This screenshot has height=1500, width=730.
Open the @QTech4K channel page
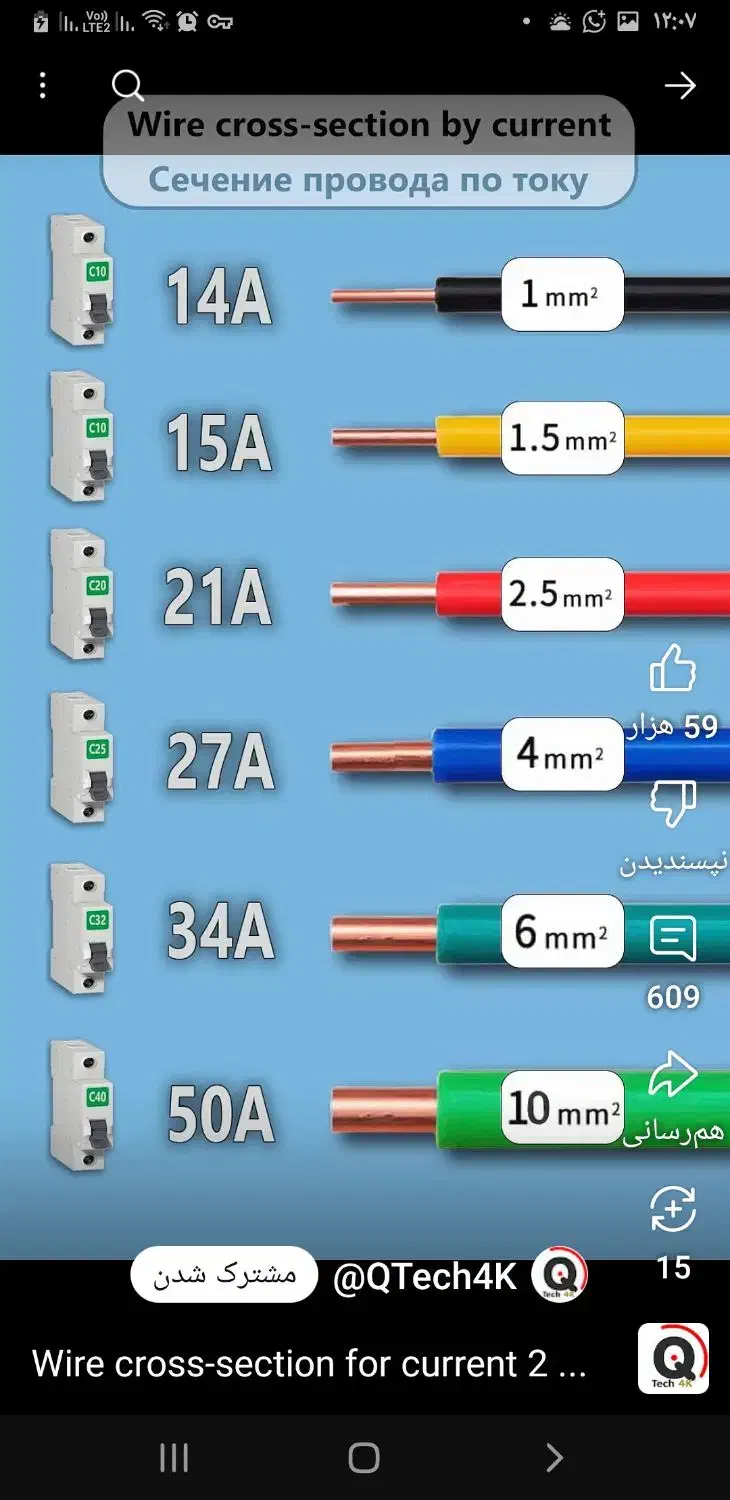(425, 1277)
